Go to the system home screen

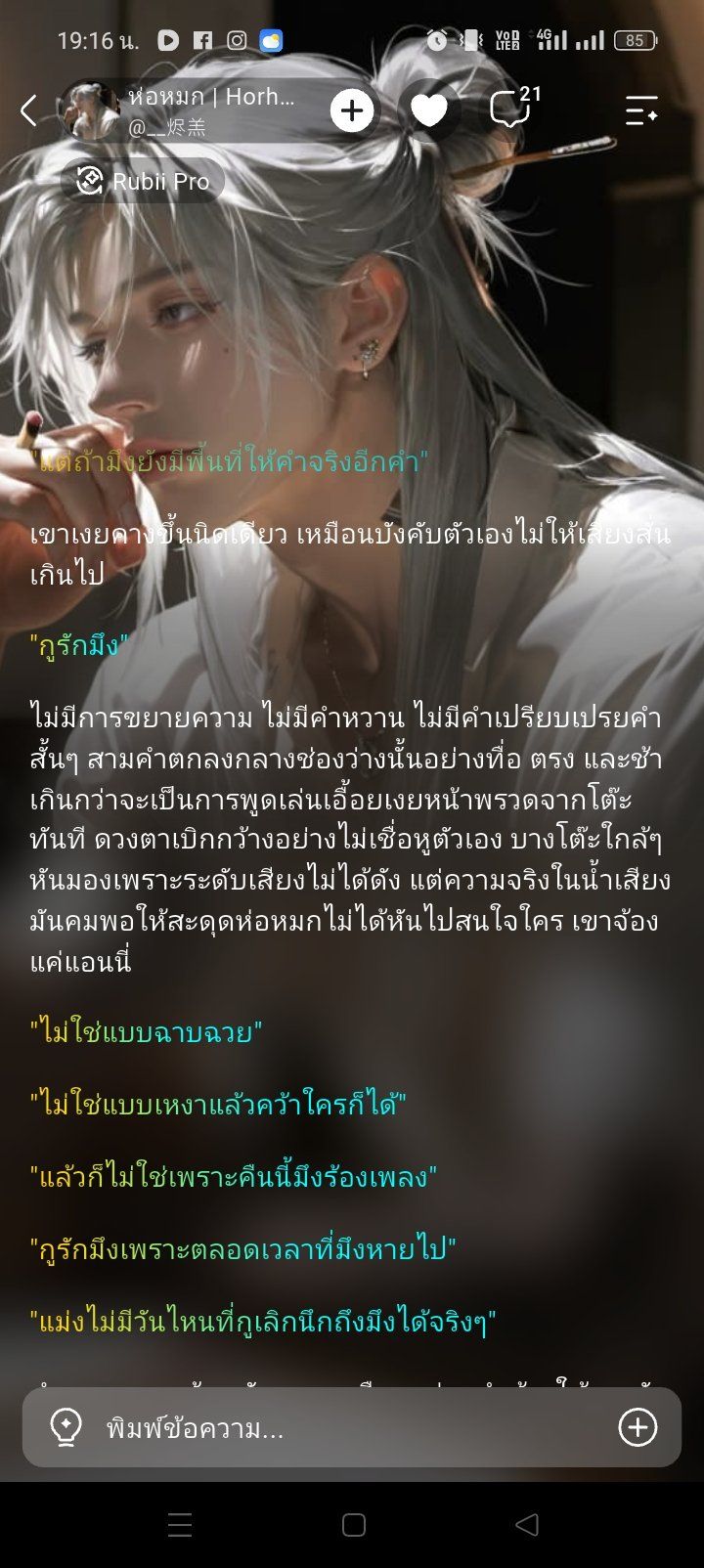click(353, 1525)
